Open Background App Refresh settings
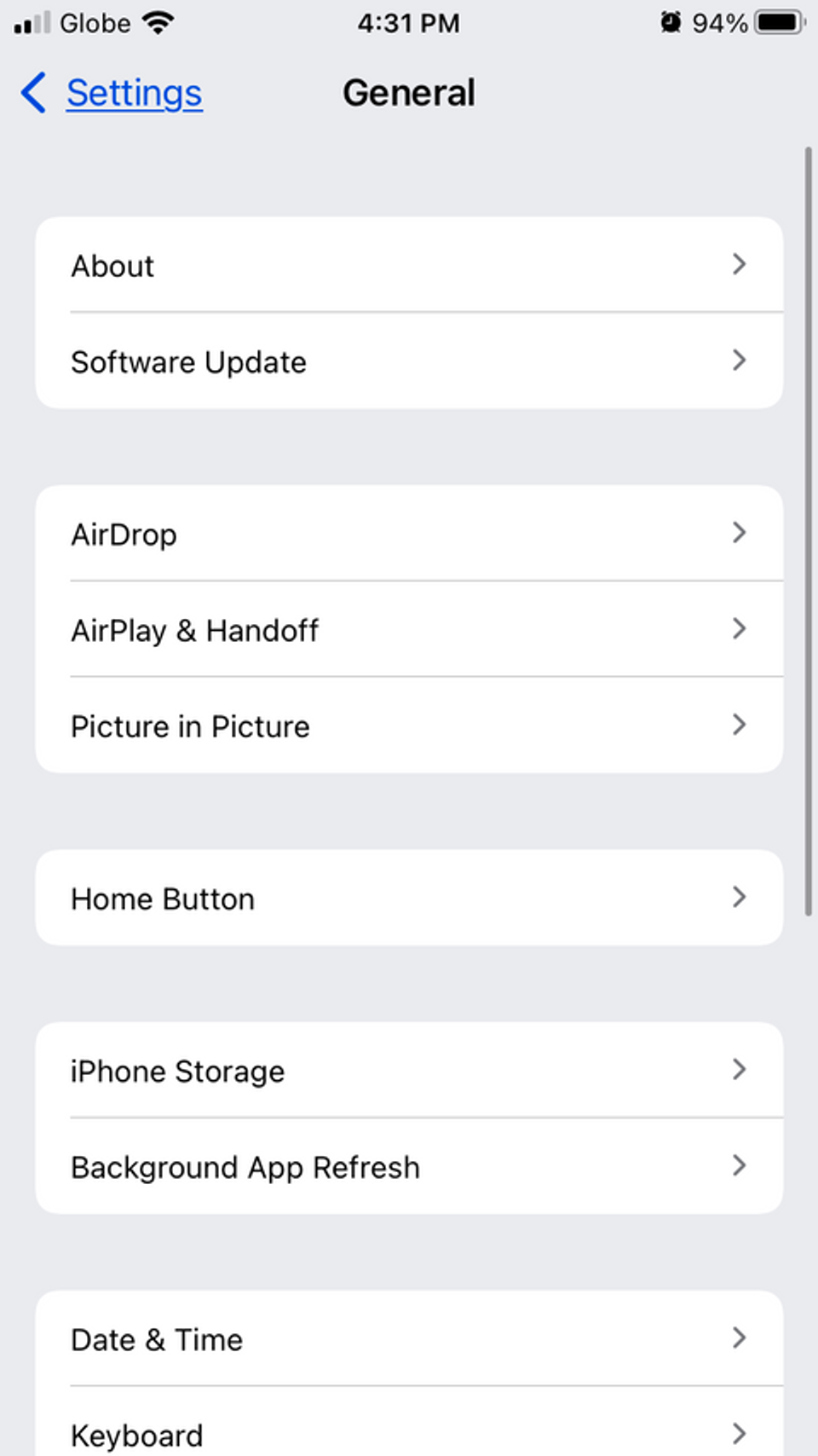 409,1166
